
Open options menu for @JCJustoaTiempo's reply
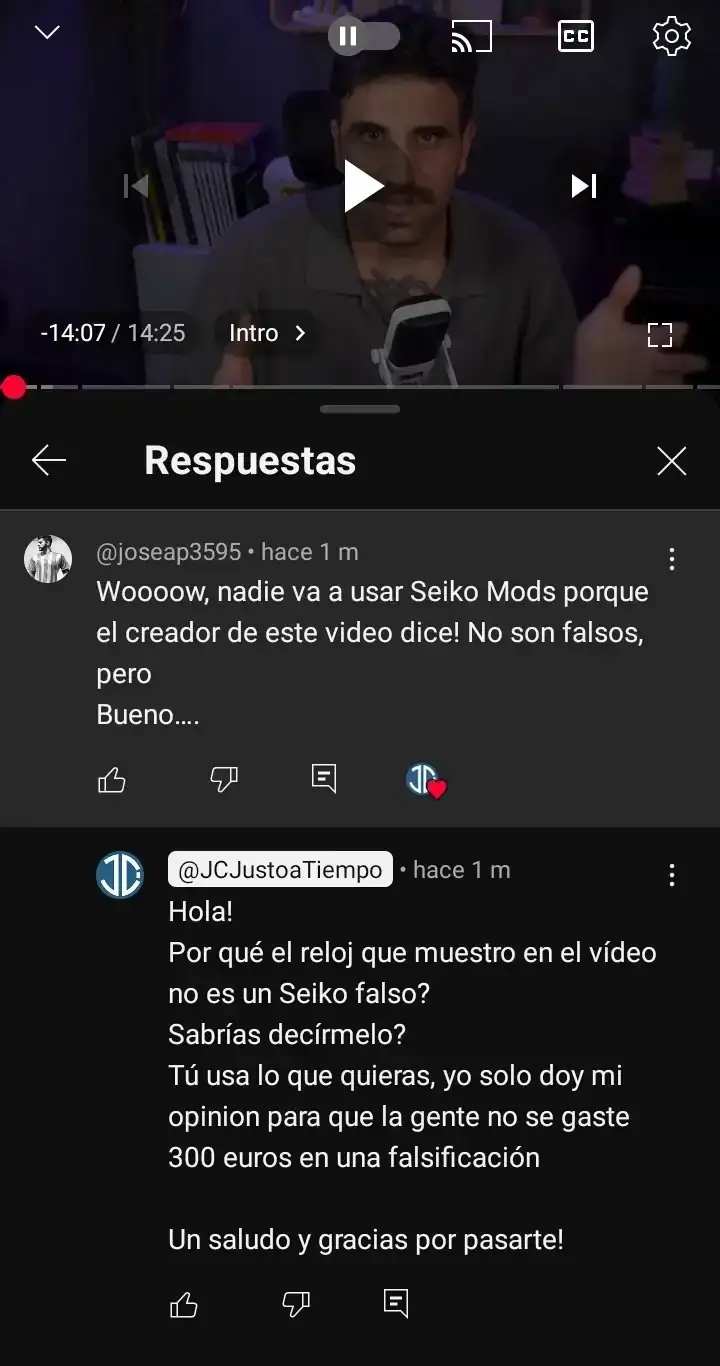point(671,876)
